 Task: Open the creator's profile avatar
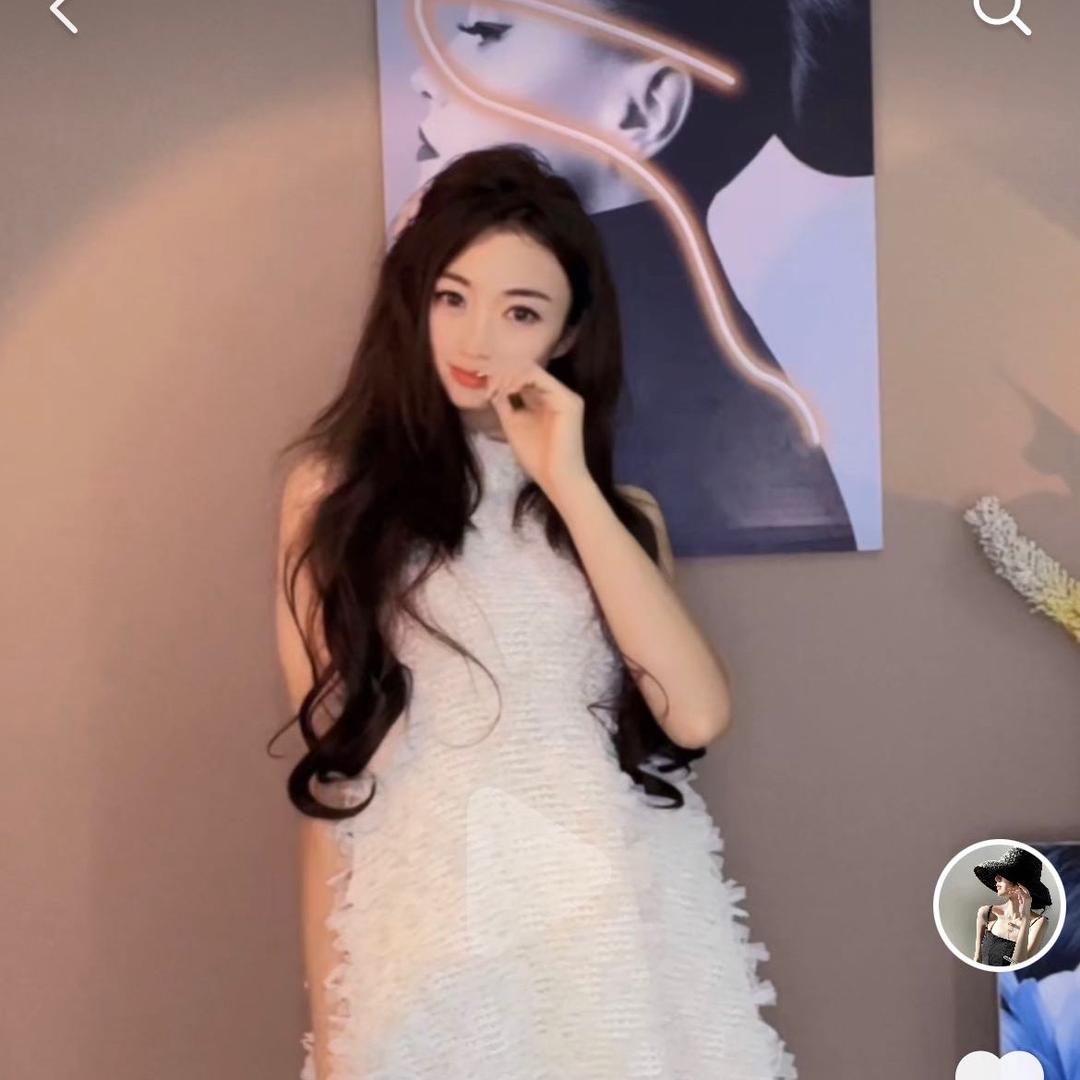coord(999,905)
